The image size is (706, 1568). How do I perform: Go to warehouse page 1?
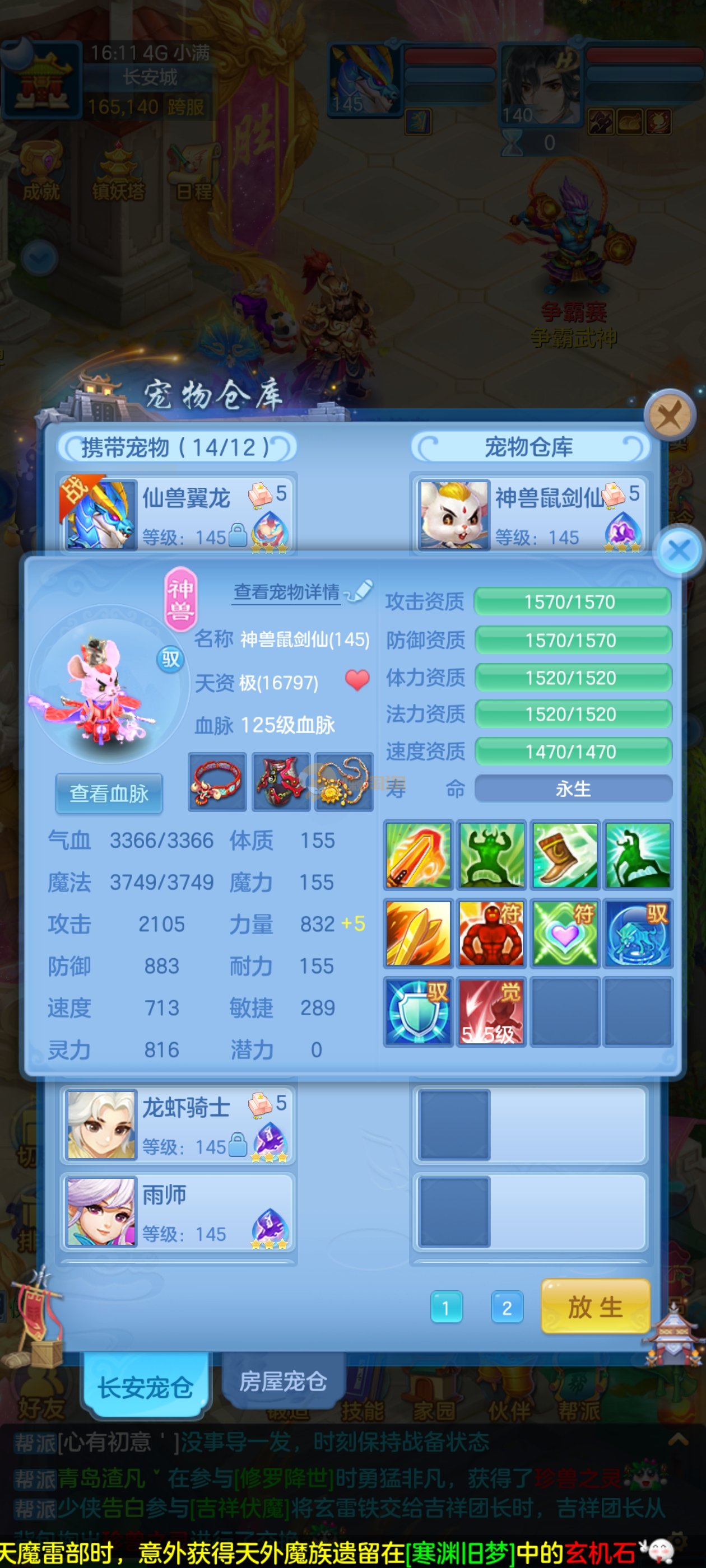click(446, 1308)
